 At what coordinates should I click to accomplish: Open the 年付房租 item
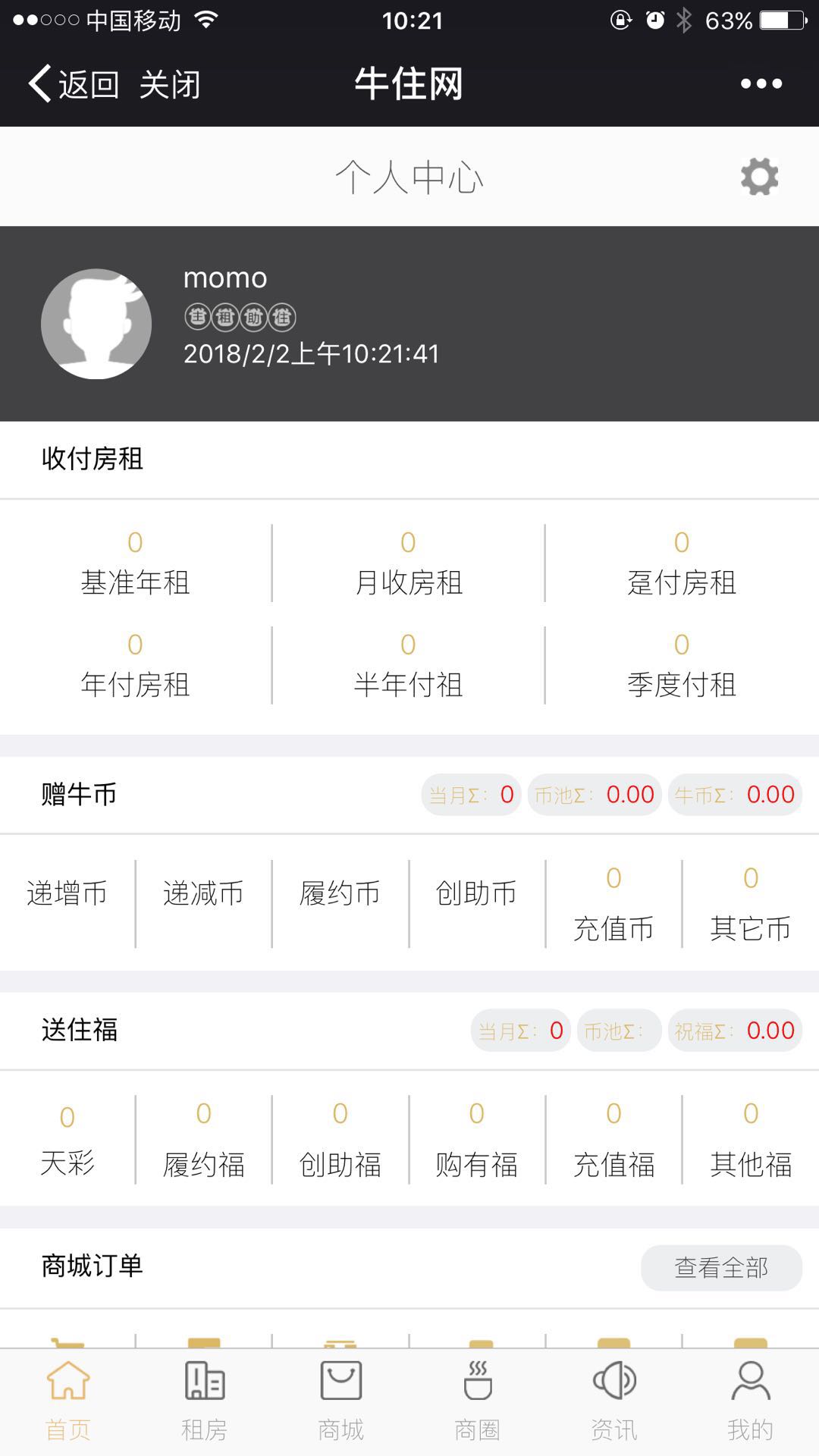point(135,666)
